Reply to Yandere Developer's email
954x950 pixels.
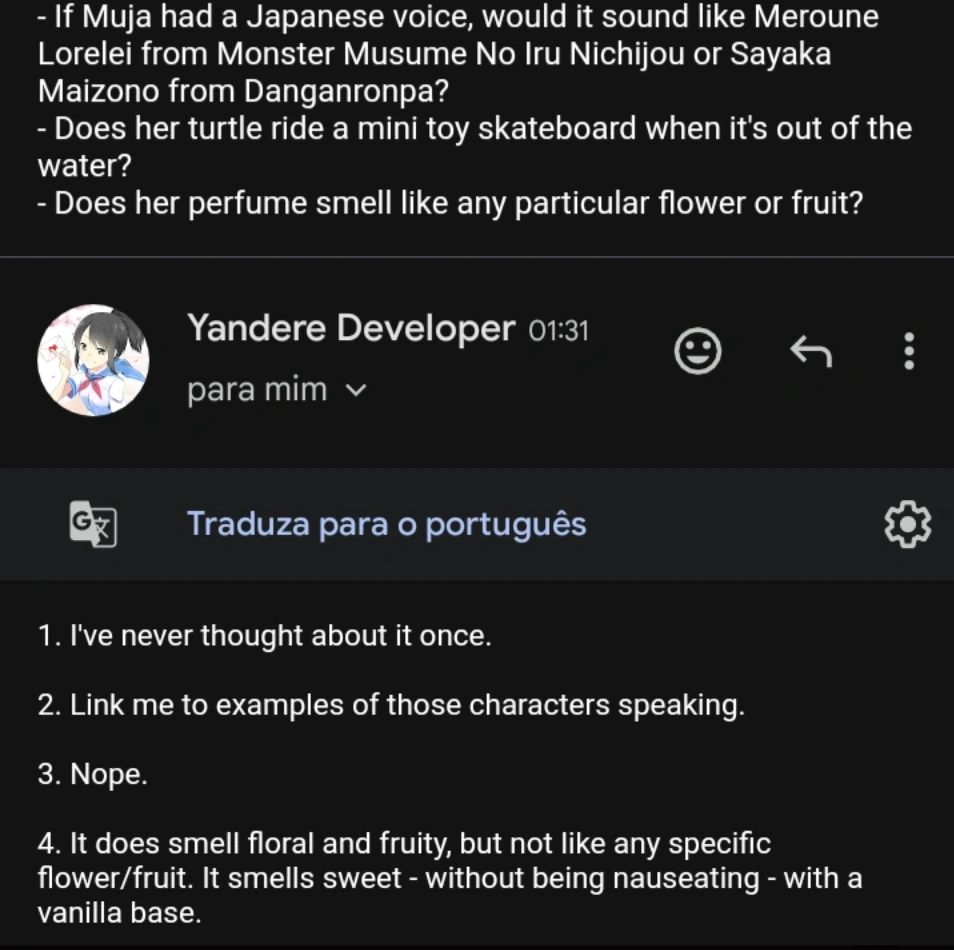click(x=810, y=351)
